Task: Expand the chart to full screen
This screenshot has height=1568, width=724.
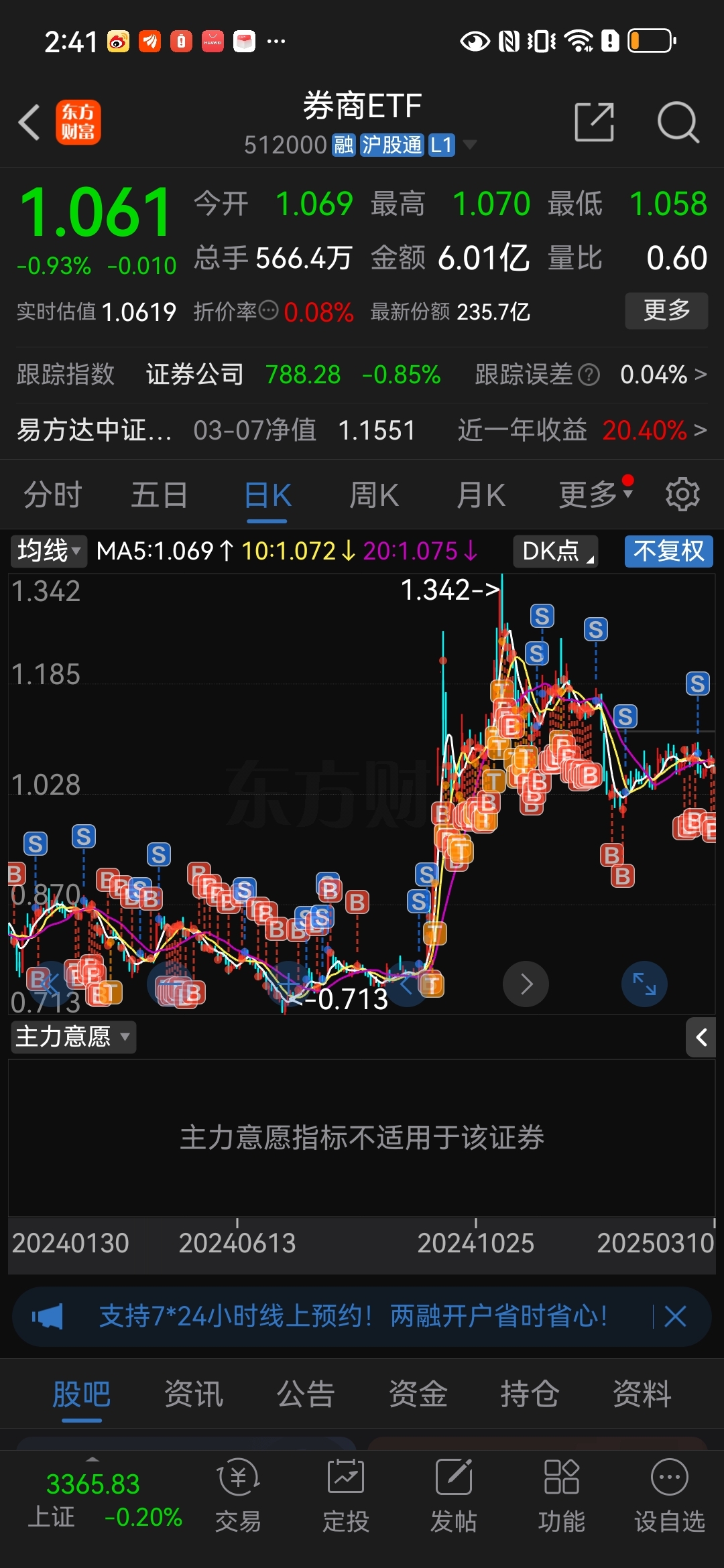Action: [644, 984]
